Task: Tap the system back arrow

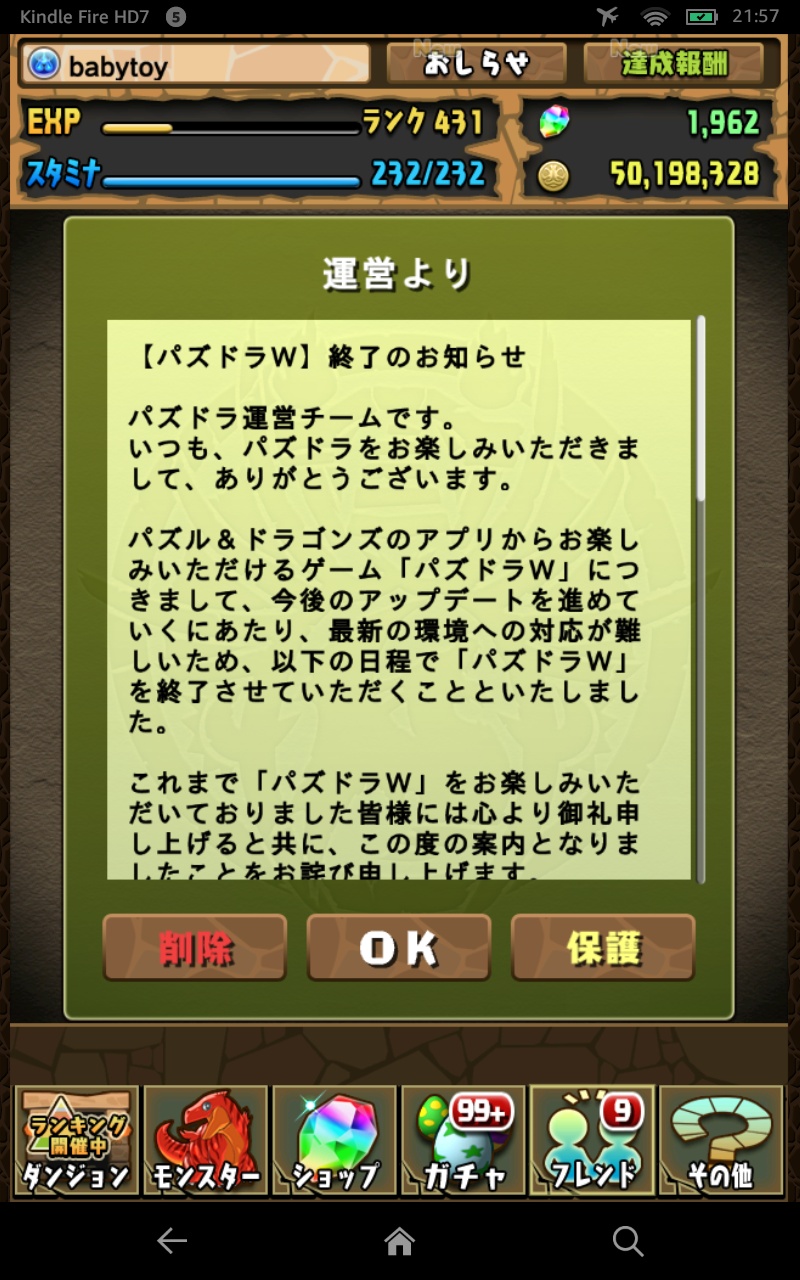Action: point(172,1241)
